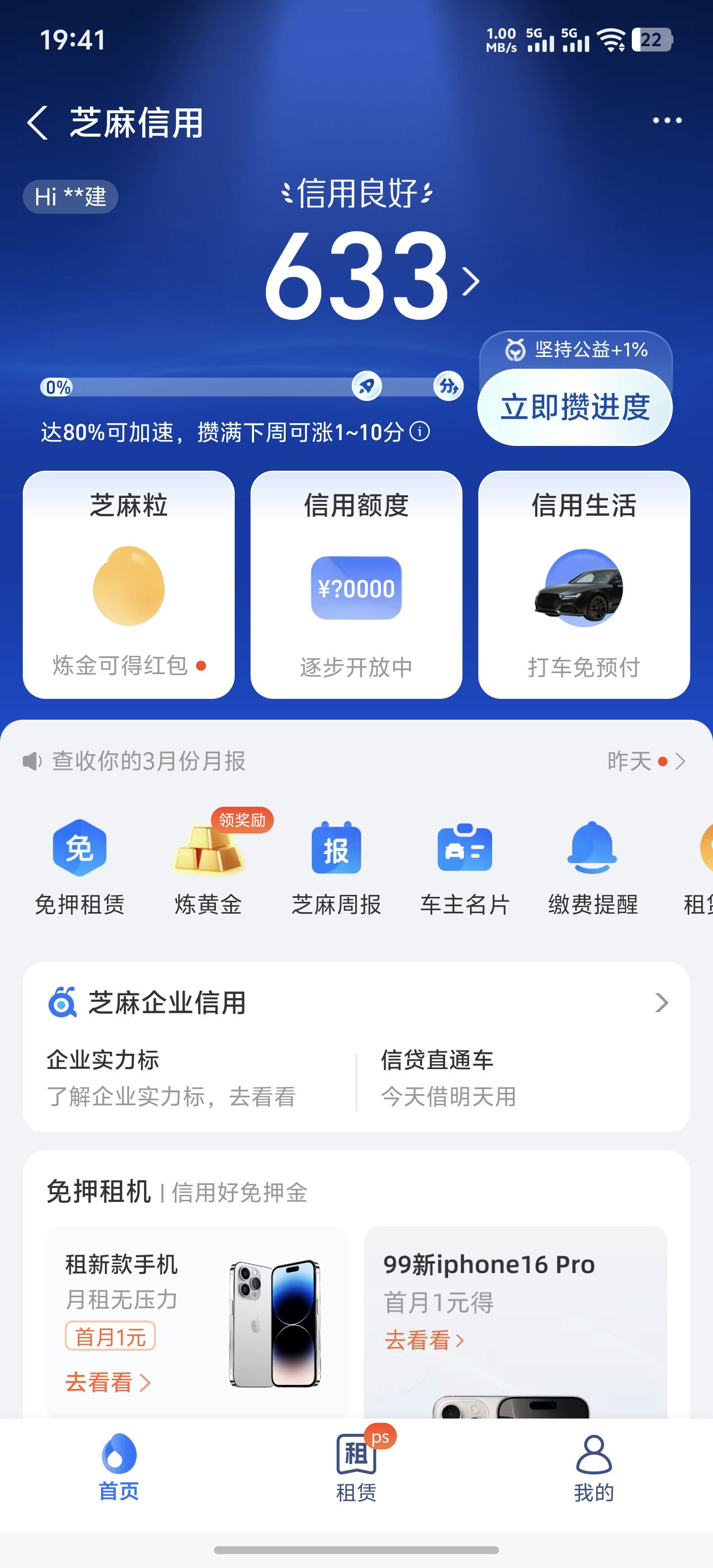
Task: Open the 99新iphone16 Pro card
Action: coord(515,1321)
